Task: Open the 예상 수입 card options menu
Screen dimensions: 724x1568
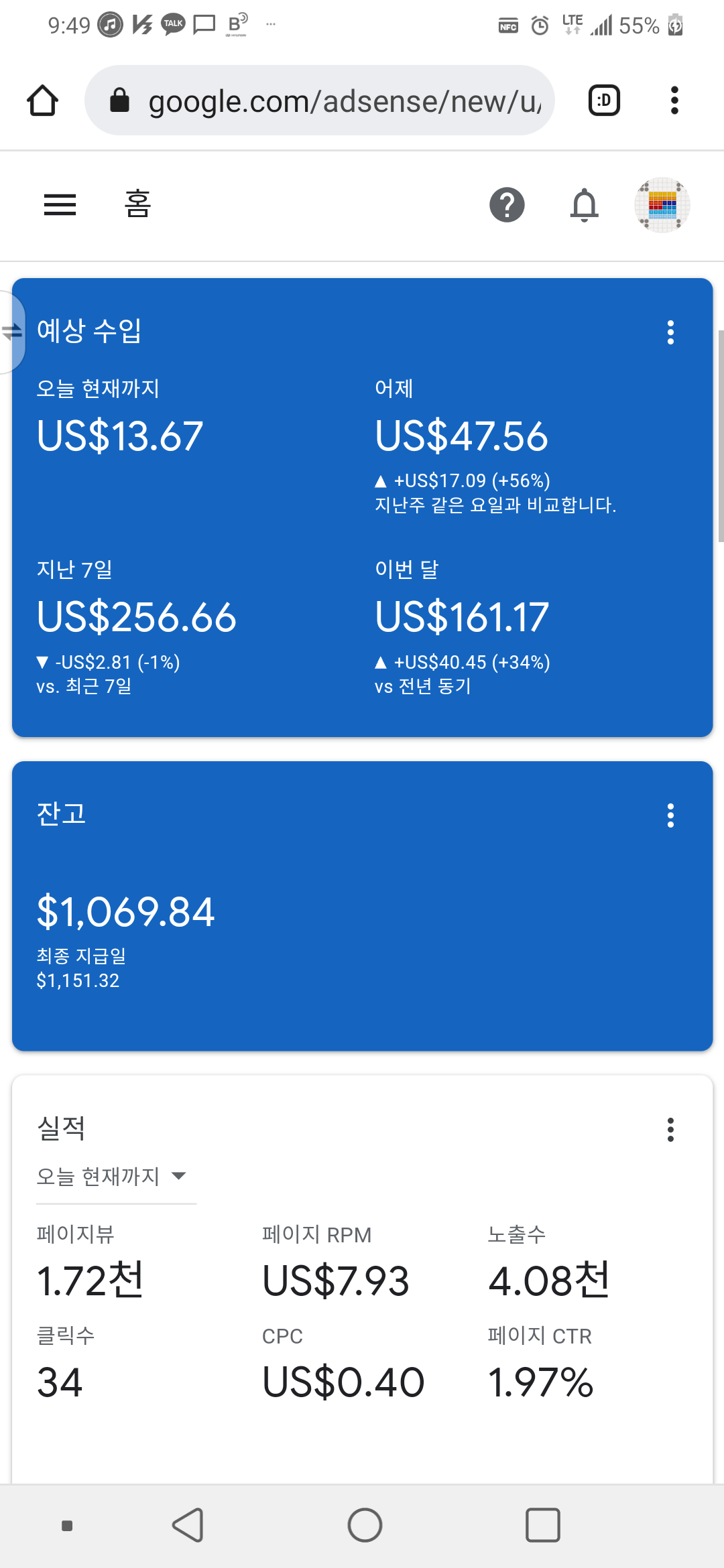Action: [670, 332]
